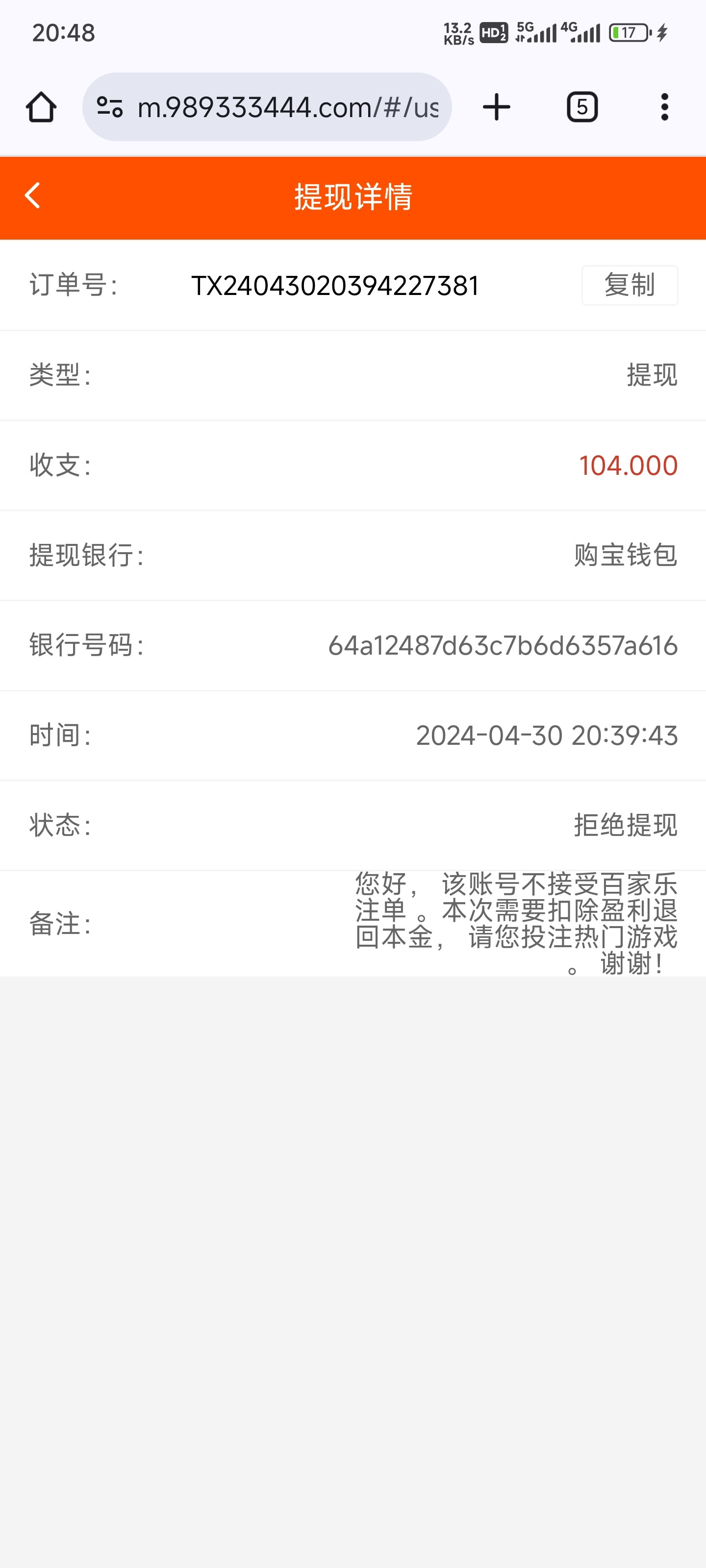This screenshot has width=706, height=1568.
Task: Open the tab switcher showing 5 tabs
Action: (x=581, y=106)
